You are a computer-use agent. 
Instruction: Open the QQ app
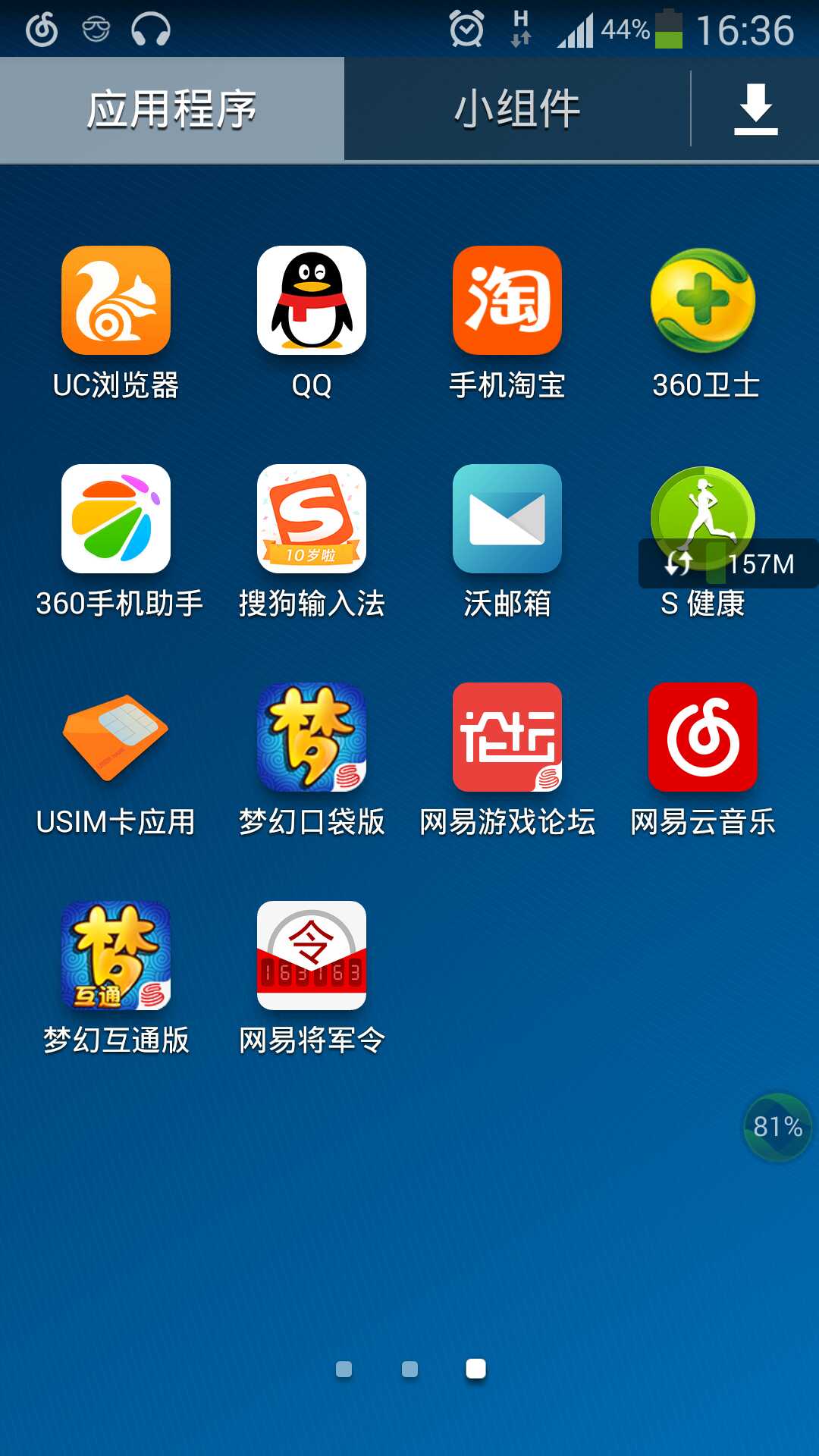click(312, 301)
